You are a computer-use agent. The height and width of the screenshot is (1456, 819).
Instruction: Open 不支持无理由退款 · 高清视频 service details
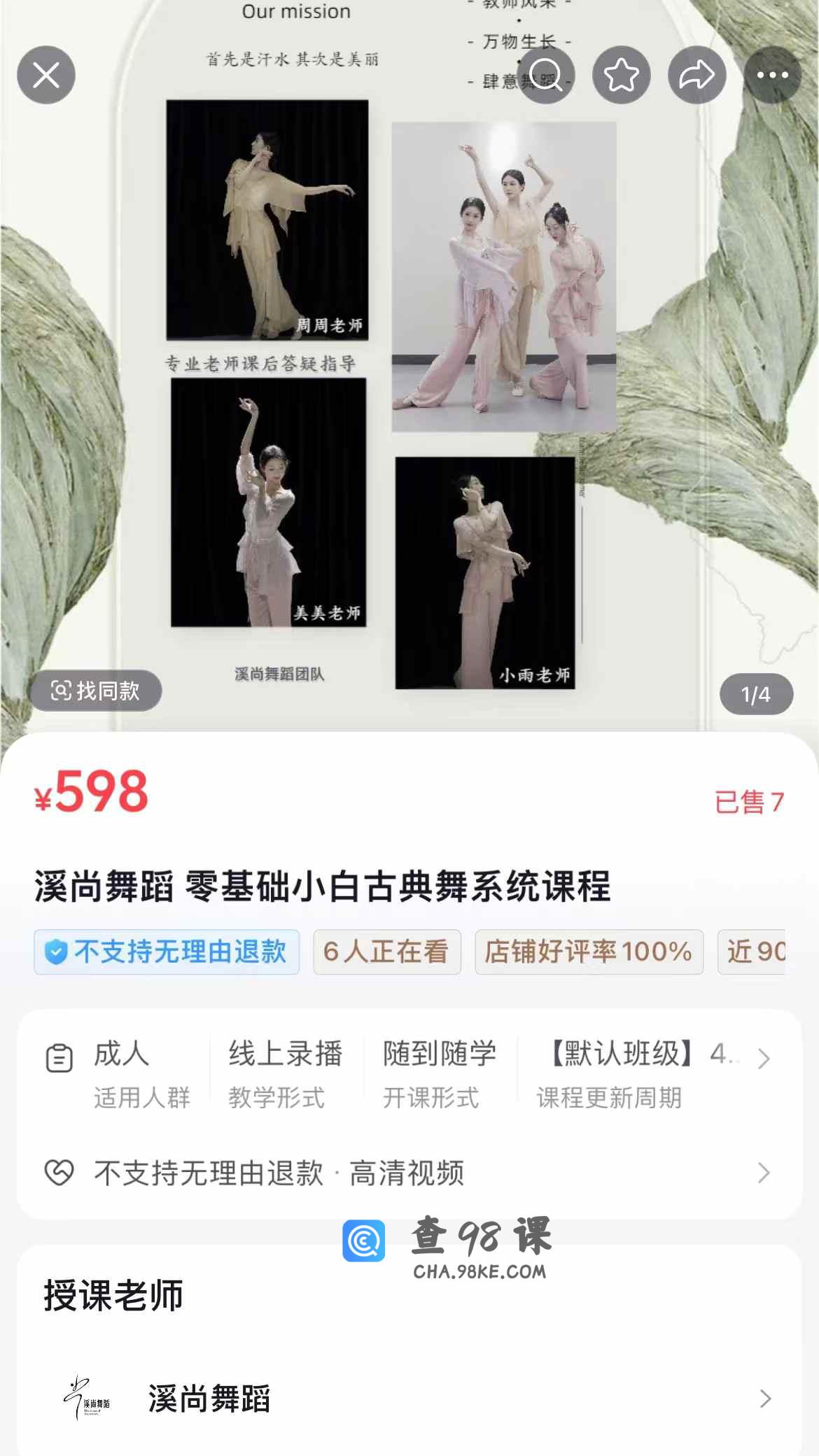click(409, 1173)
